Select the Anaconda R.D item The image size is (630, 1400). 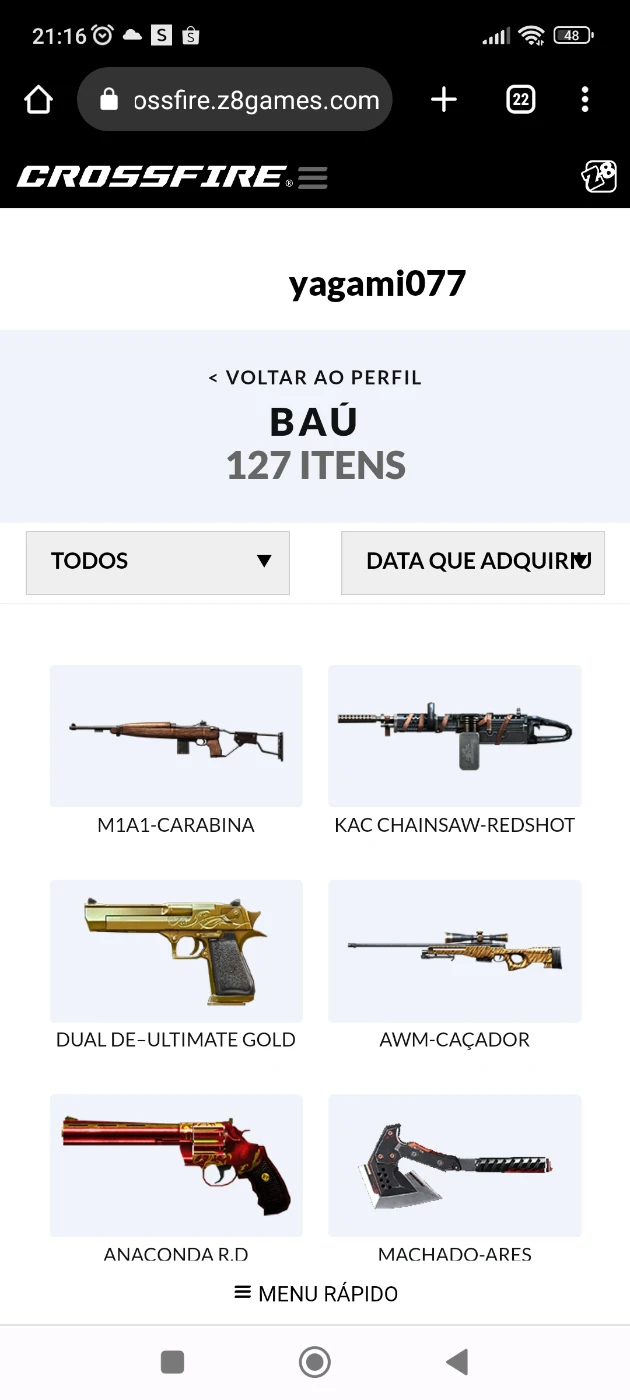(176, 1177)
